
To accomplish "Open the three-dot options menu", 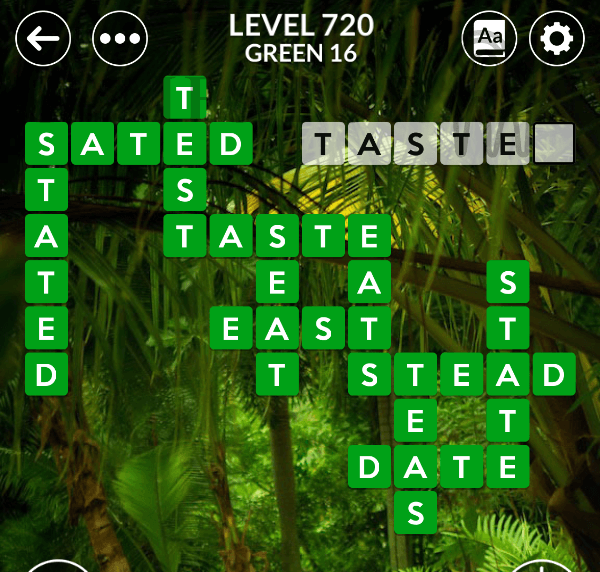I will click(120, 39).
